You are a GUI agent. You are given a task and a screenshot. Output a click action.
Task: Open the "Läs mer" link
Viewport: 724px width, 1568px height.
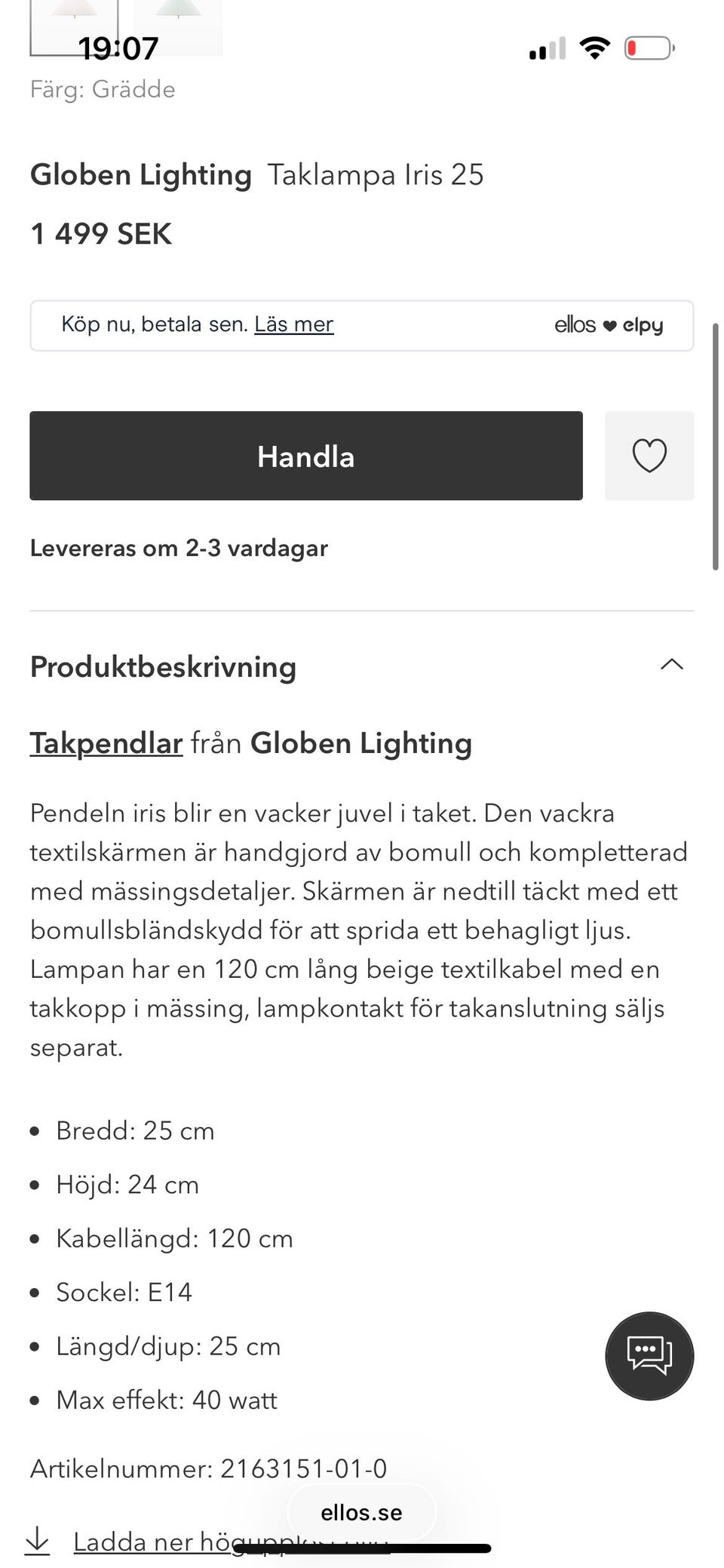pos(294,324)
